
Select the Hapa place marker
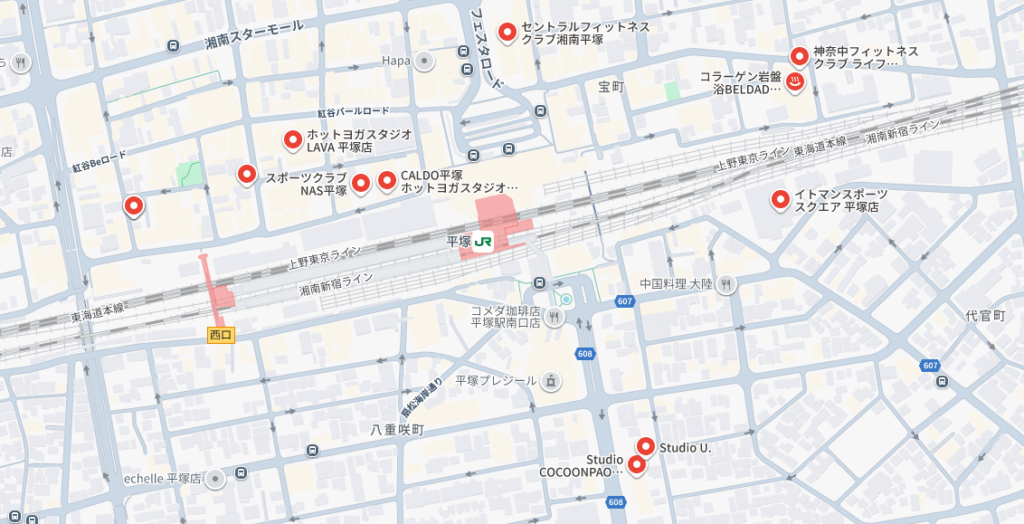(425, 61)
